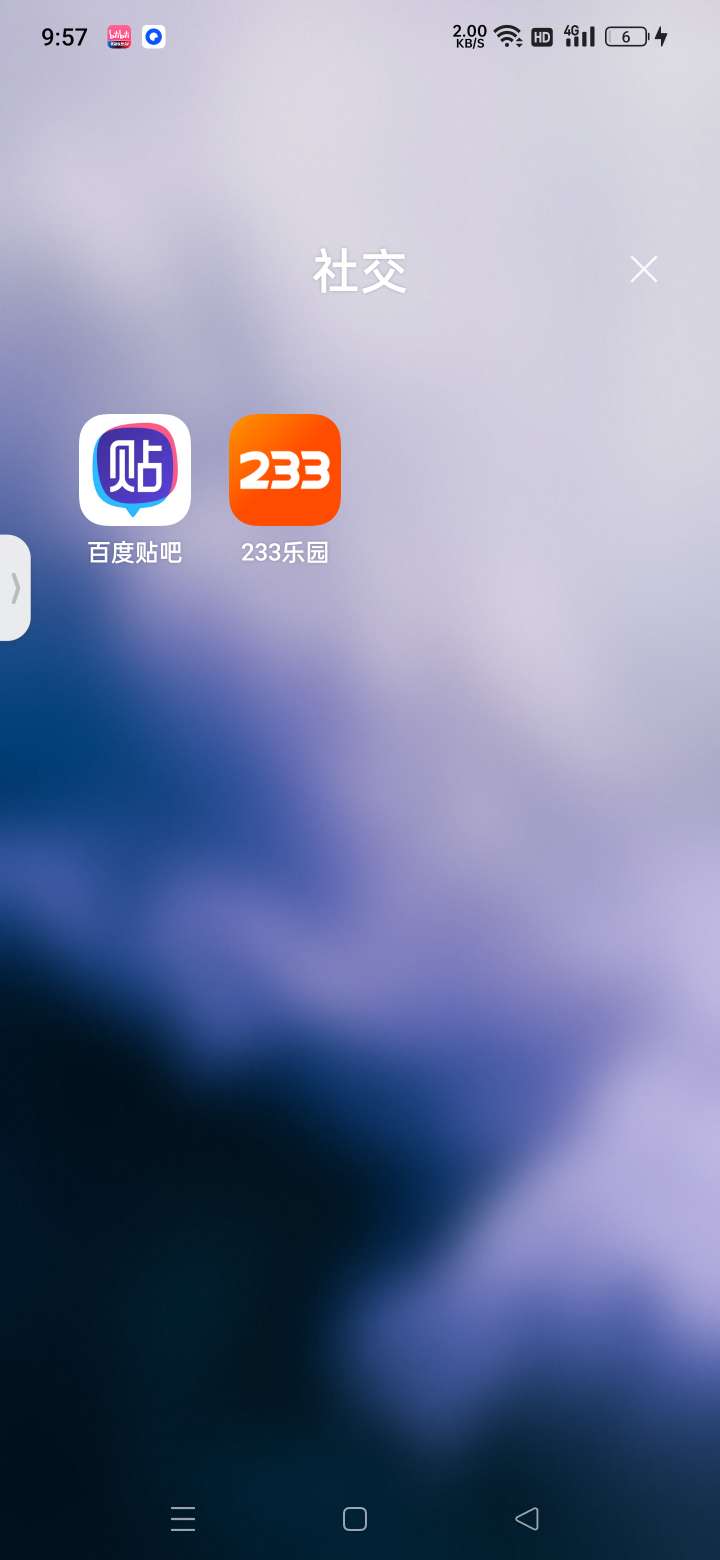Close the 社交 folder
The height and width of the screenshot is (1560, 720).
pyautogui.click(x=643, y=269)
